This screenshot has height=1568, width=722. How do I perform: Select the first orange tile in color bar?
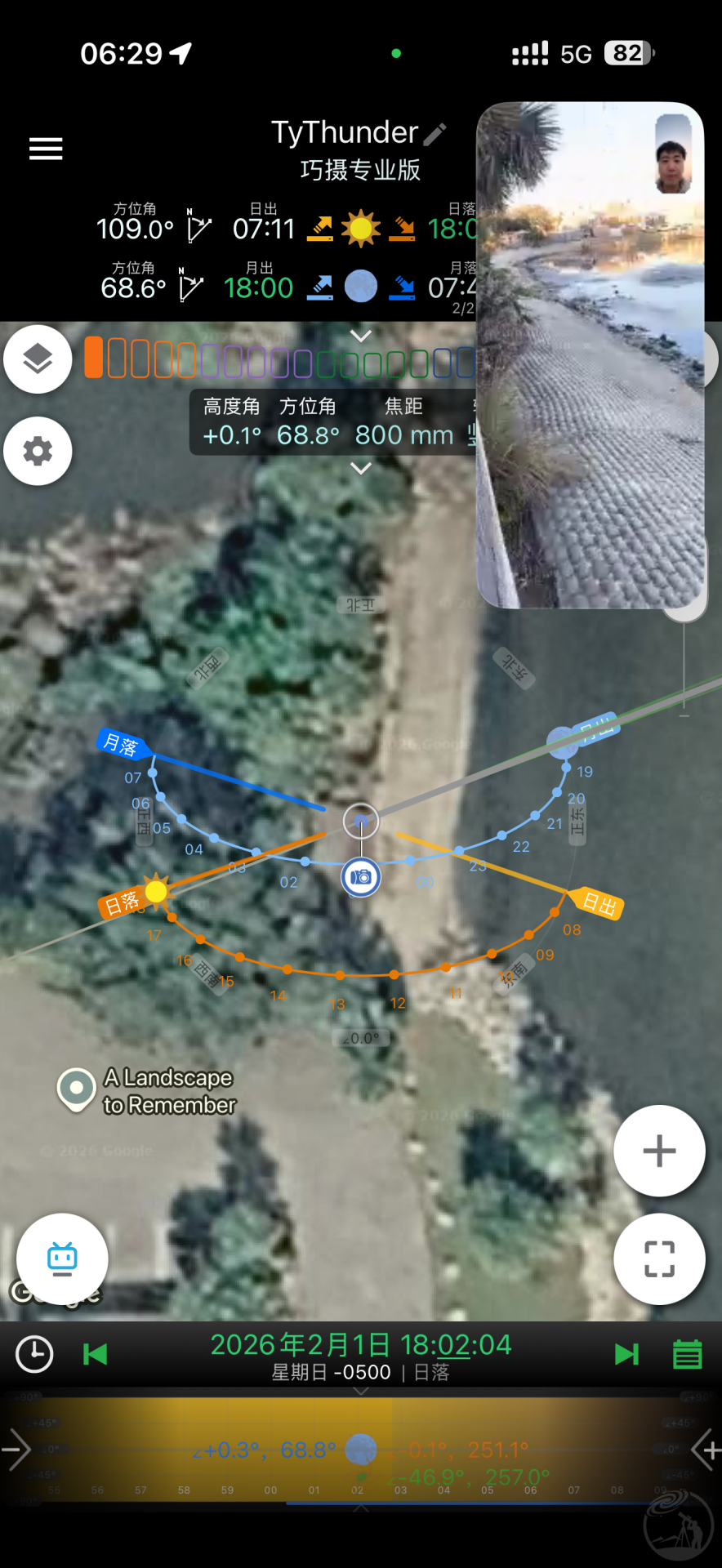[x=94, y=358]
